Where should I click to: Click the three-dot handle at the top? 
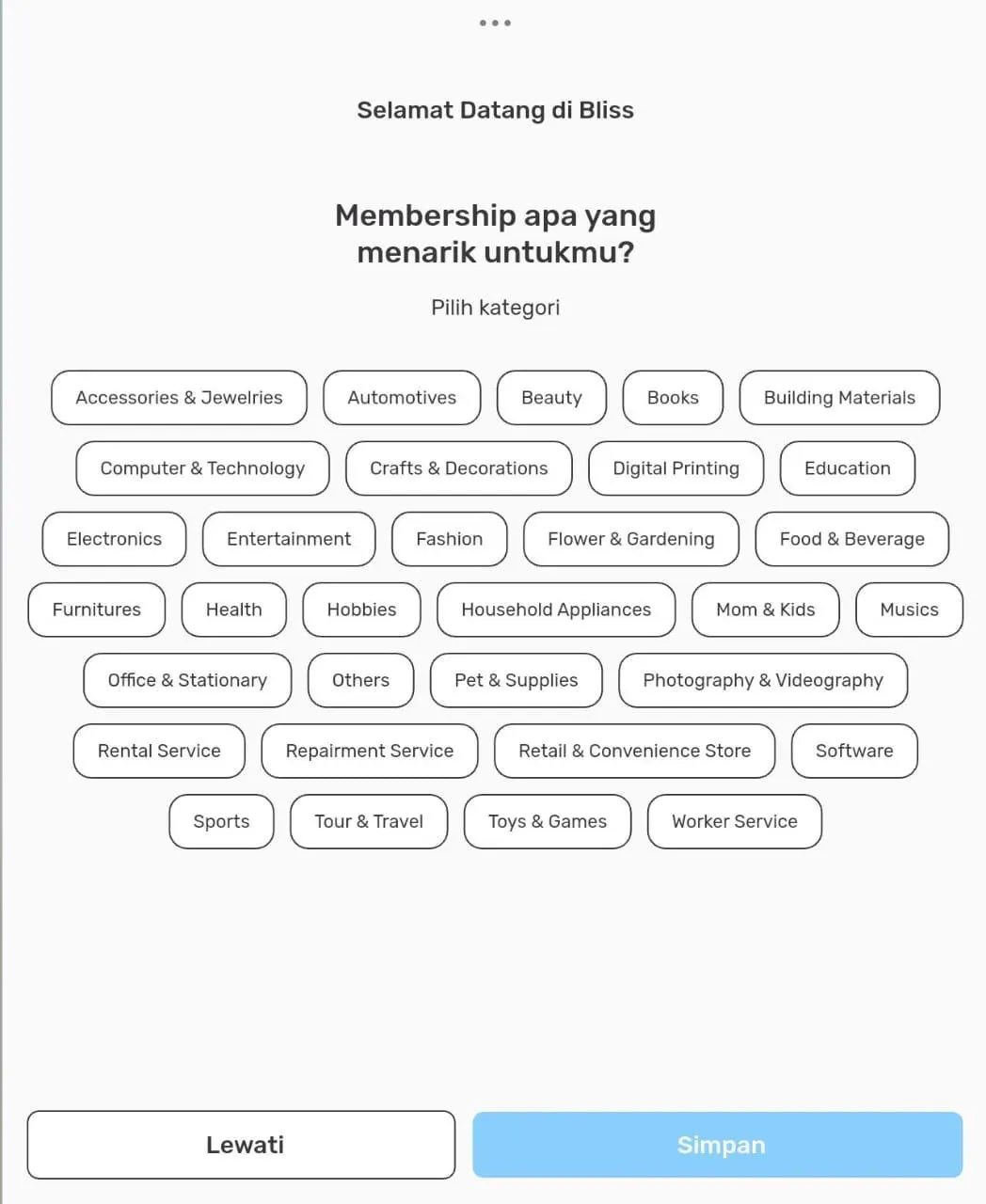click(495, 23)
